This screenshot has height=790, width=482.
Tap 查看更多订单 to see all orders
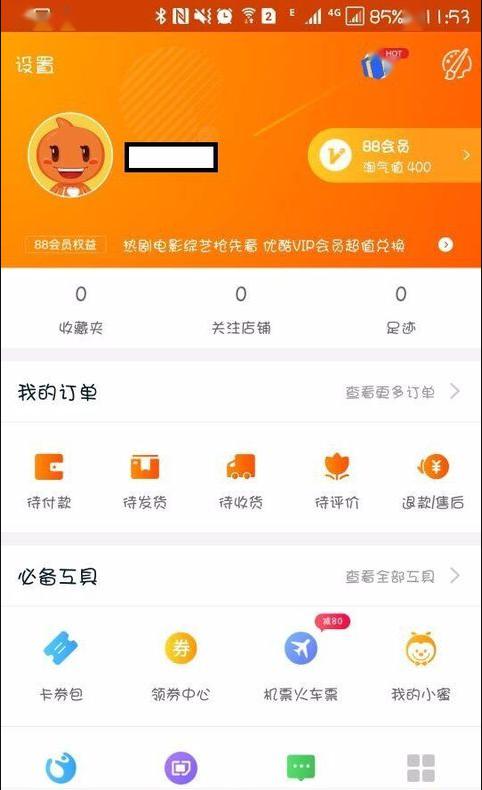click(x=402, y=391)
